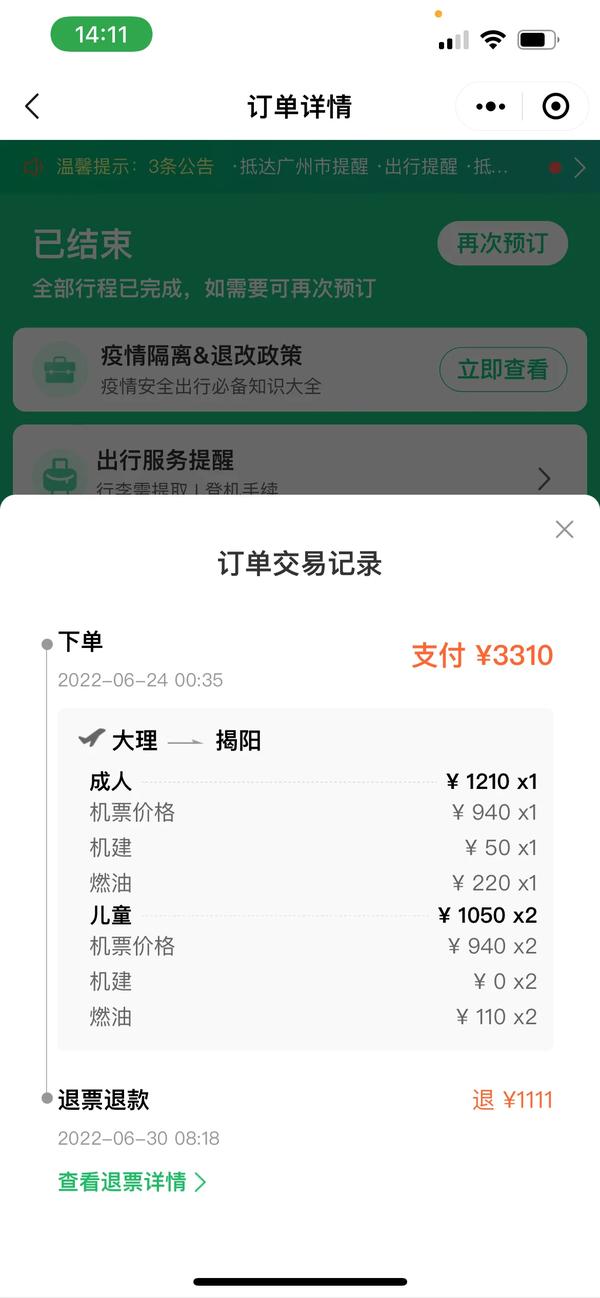600x1298 pixels.
Task: Expand the 温馨提示 announcements arrow
Action: tap(580, 168)
